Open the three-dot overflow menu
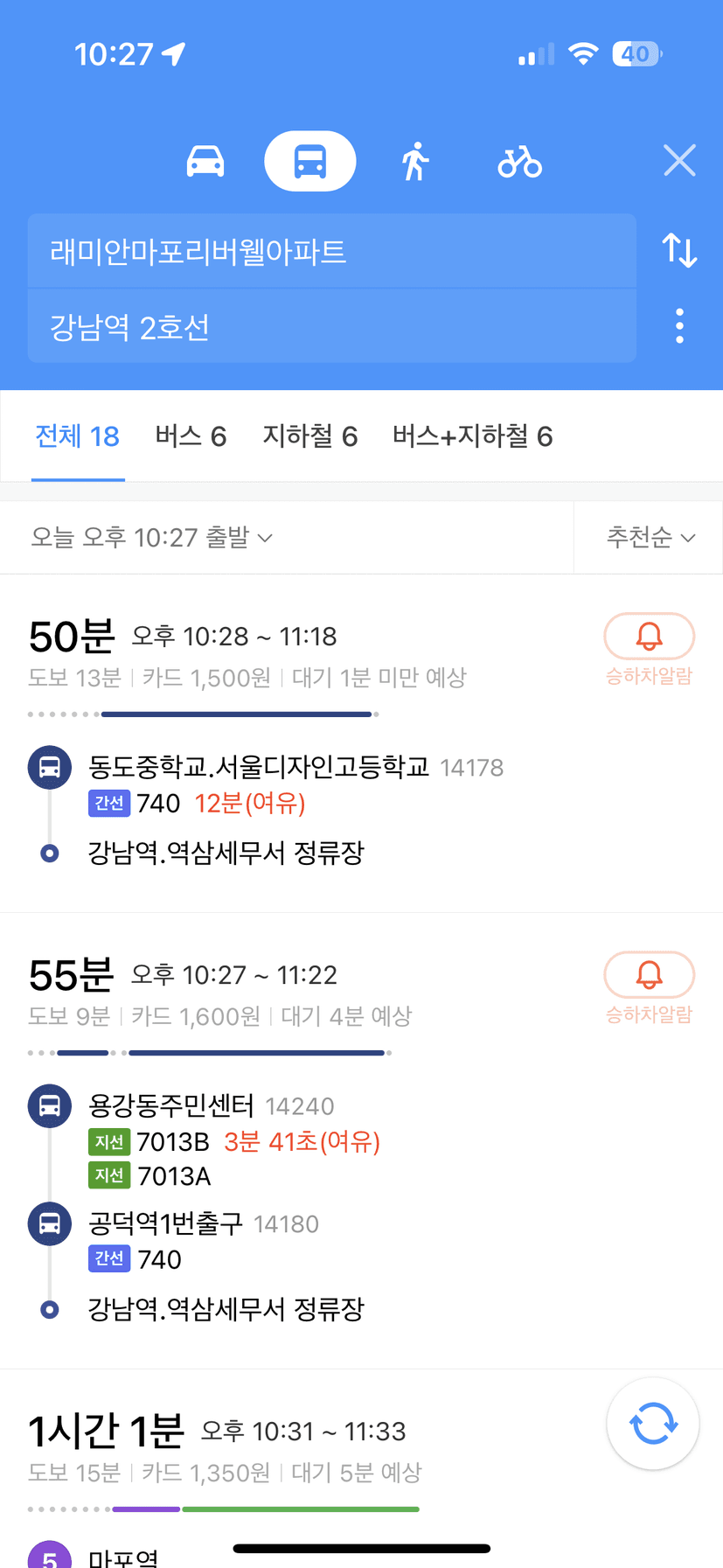Image resolution: width=723 pixels, height=1568 pixels. pos(679,326)
